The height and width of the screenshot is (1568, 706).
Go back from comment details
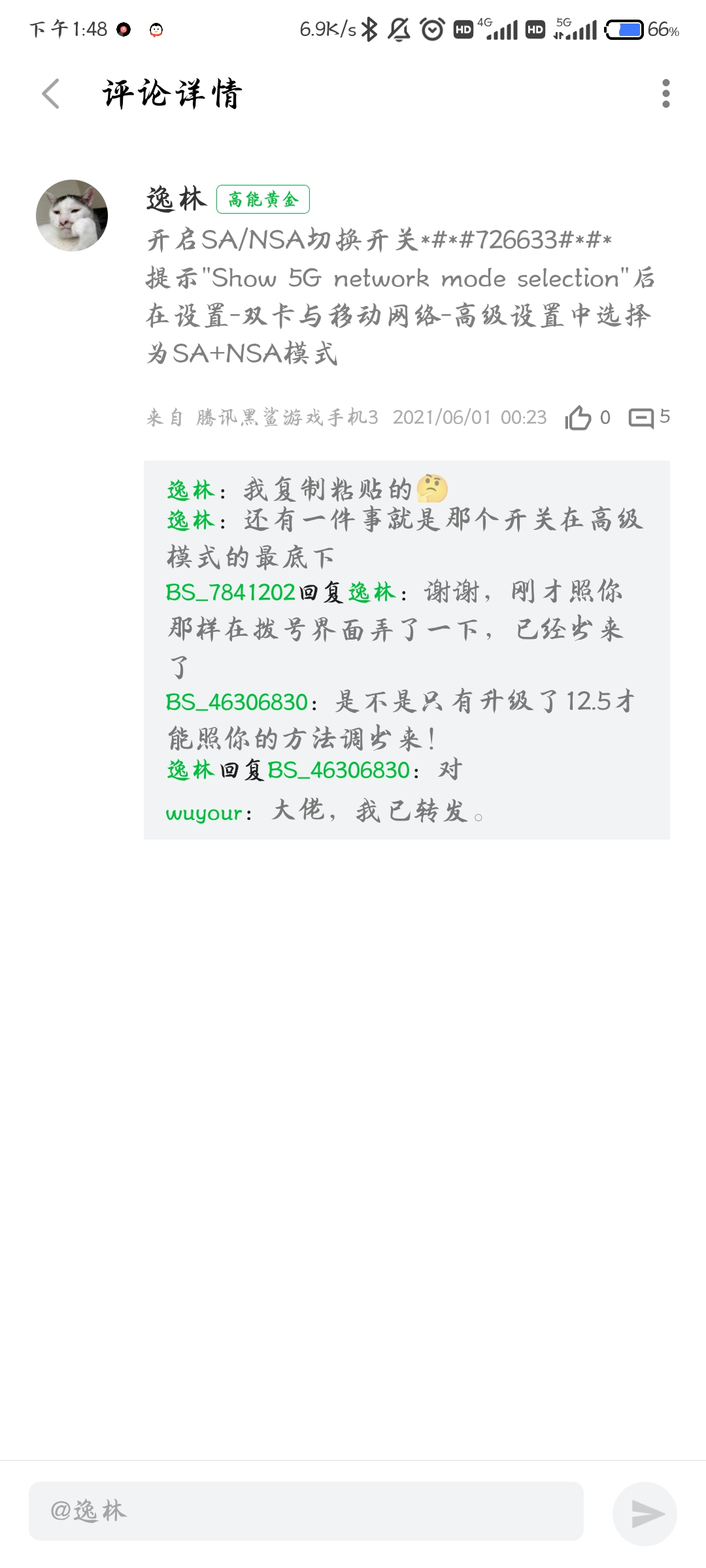tap(51, 93)
